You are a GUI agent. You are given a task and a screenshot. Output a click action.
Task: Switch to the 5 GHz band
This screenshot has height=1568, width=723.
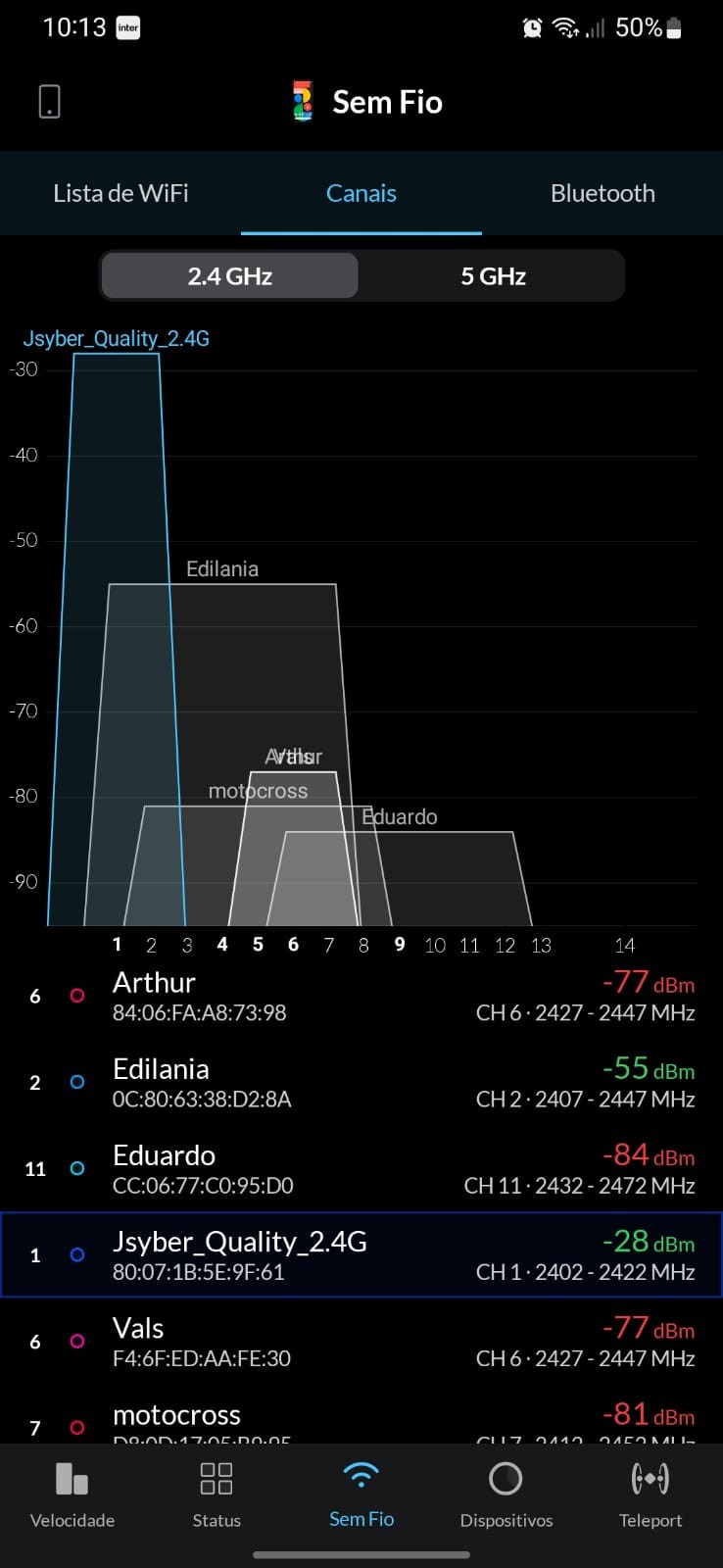point(493,276)
